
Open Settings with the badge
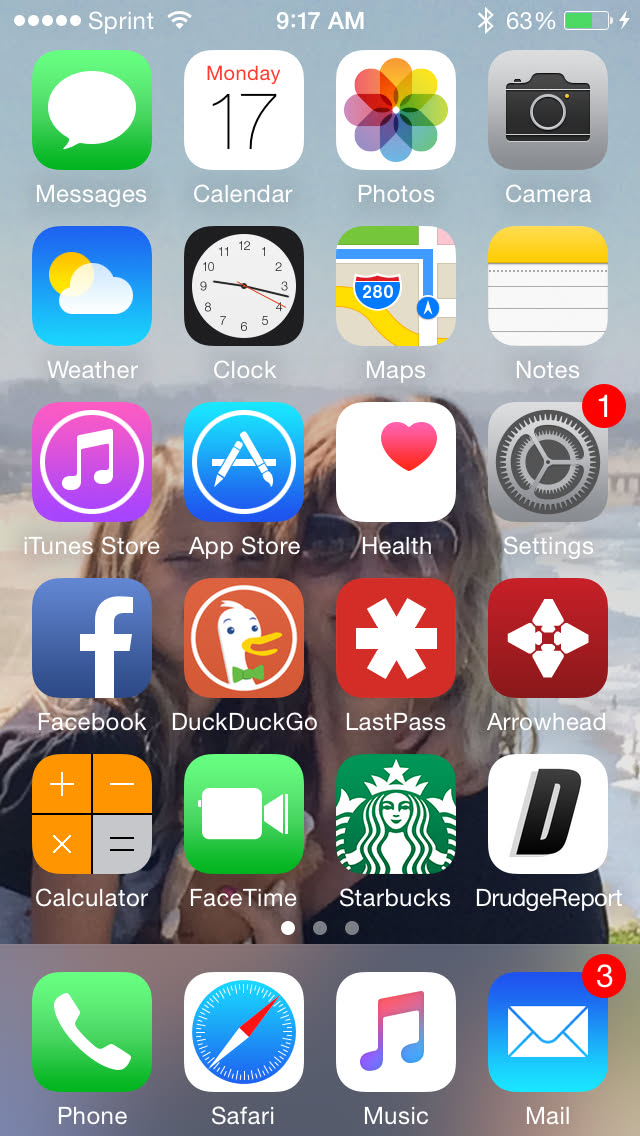[548, 462]
